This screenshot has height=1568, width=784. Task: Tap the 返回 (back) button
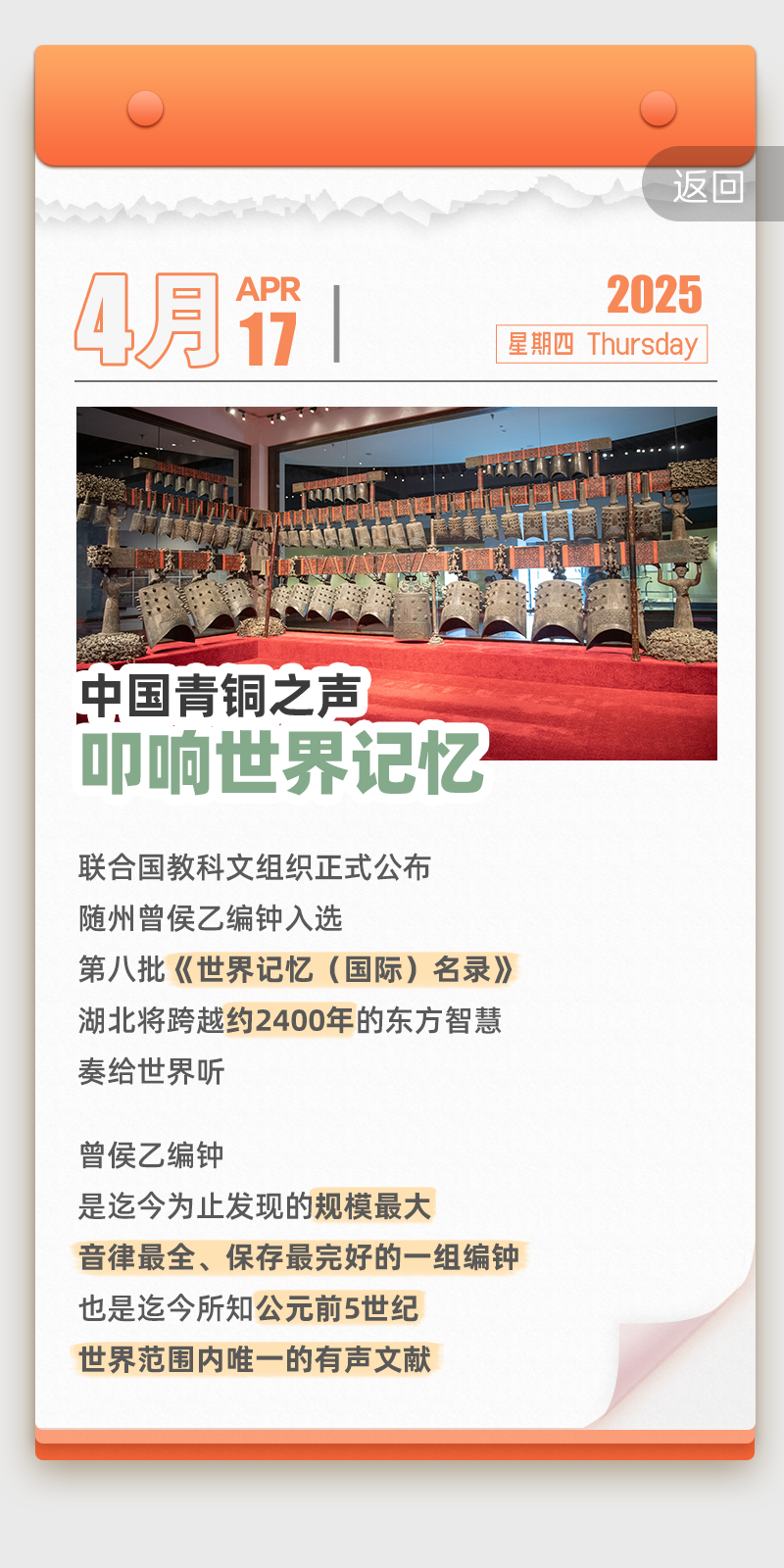click(710, 185)
